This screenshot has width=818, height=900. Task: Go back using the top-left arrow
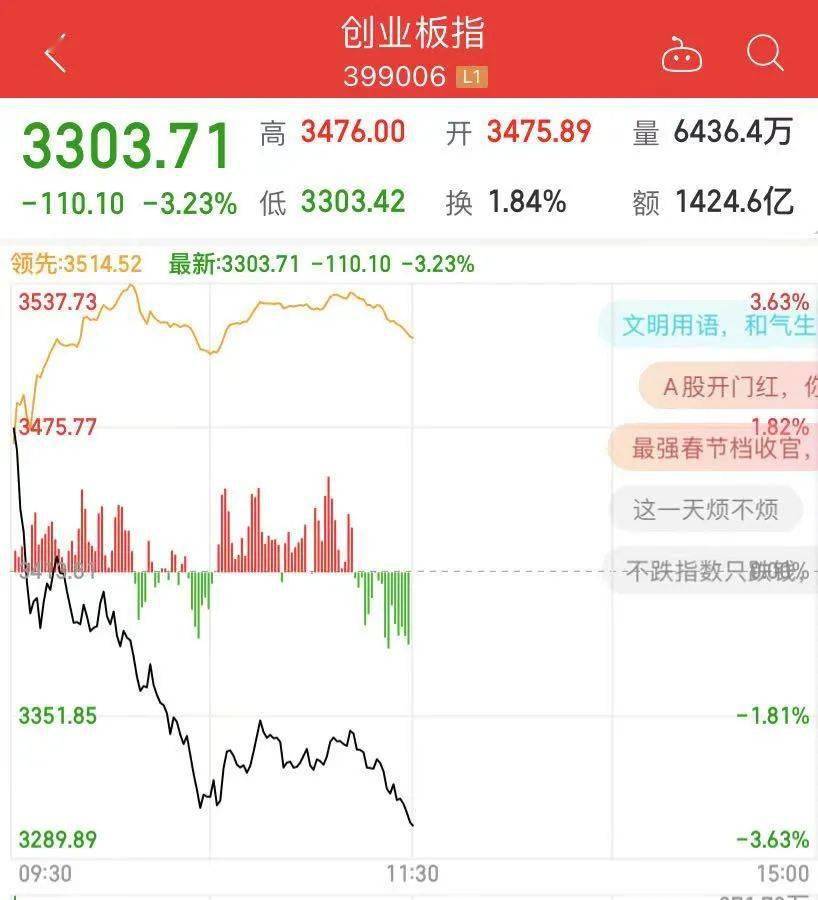[56, 52]
